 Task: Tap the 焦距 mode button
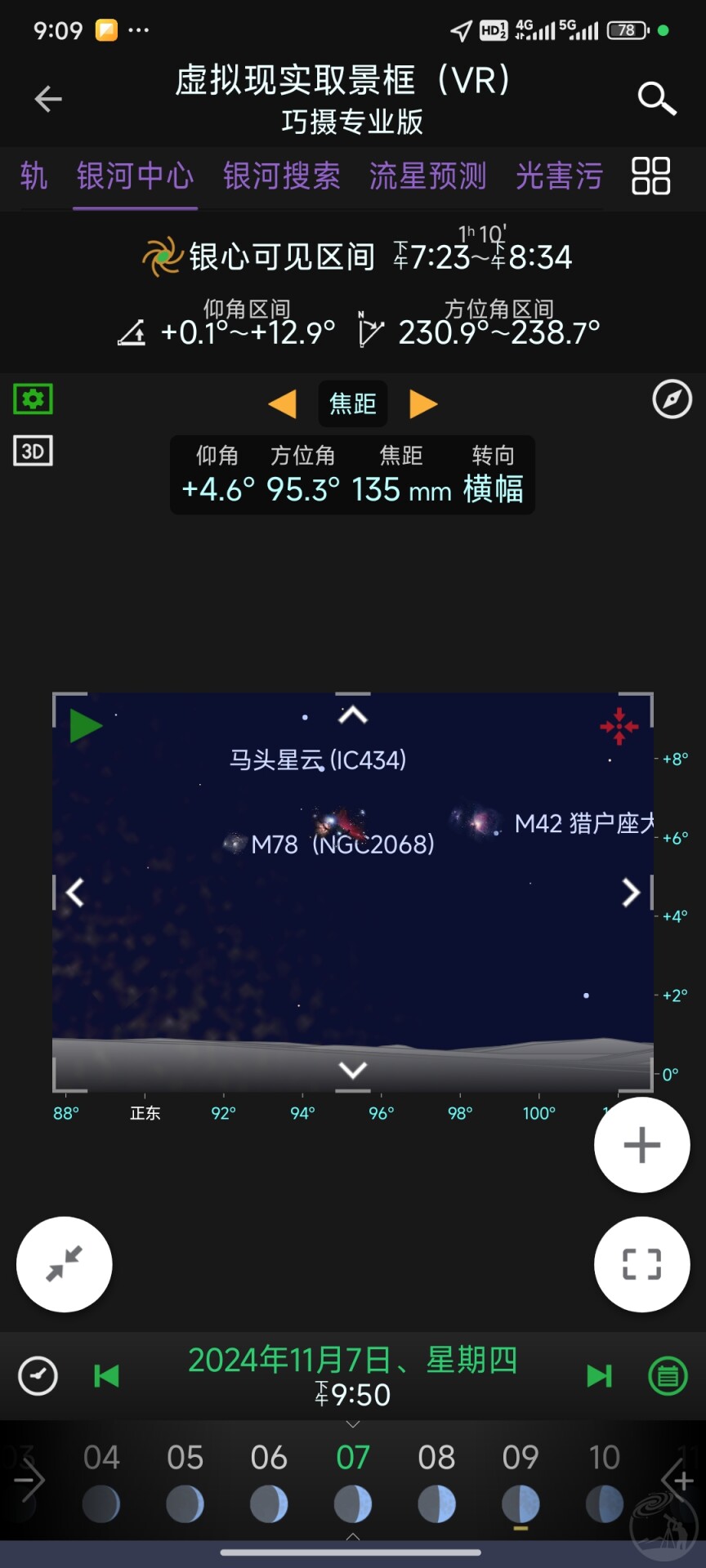click(x=353, y=403)
